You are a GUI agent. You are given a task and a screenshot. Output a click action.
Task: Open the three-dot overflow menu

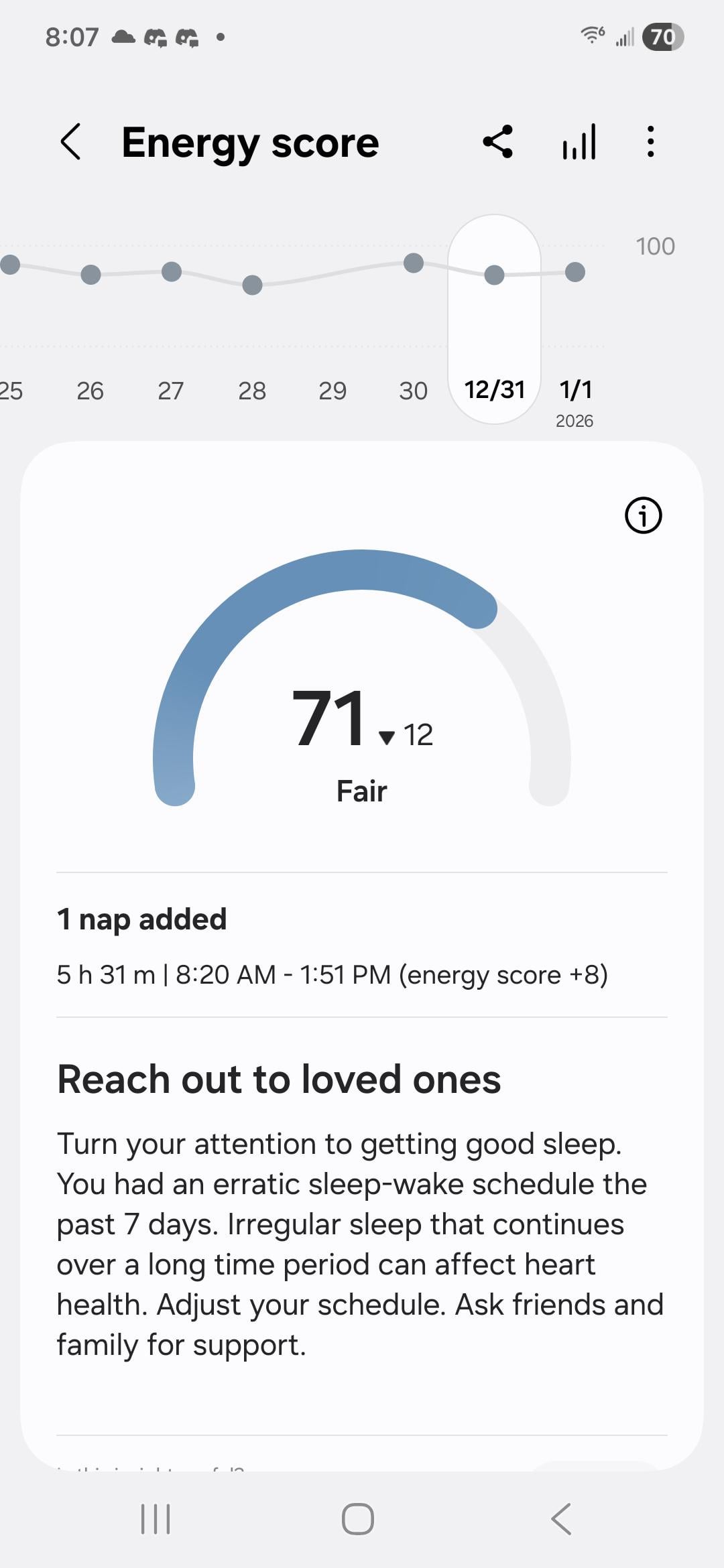[650, 142]
